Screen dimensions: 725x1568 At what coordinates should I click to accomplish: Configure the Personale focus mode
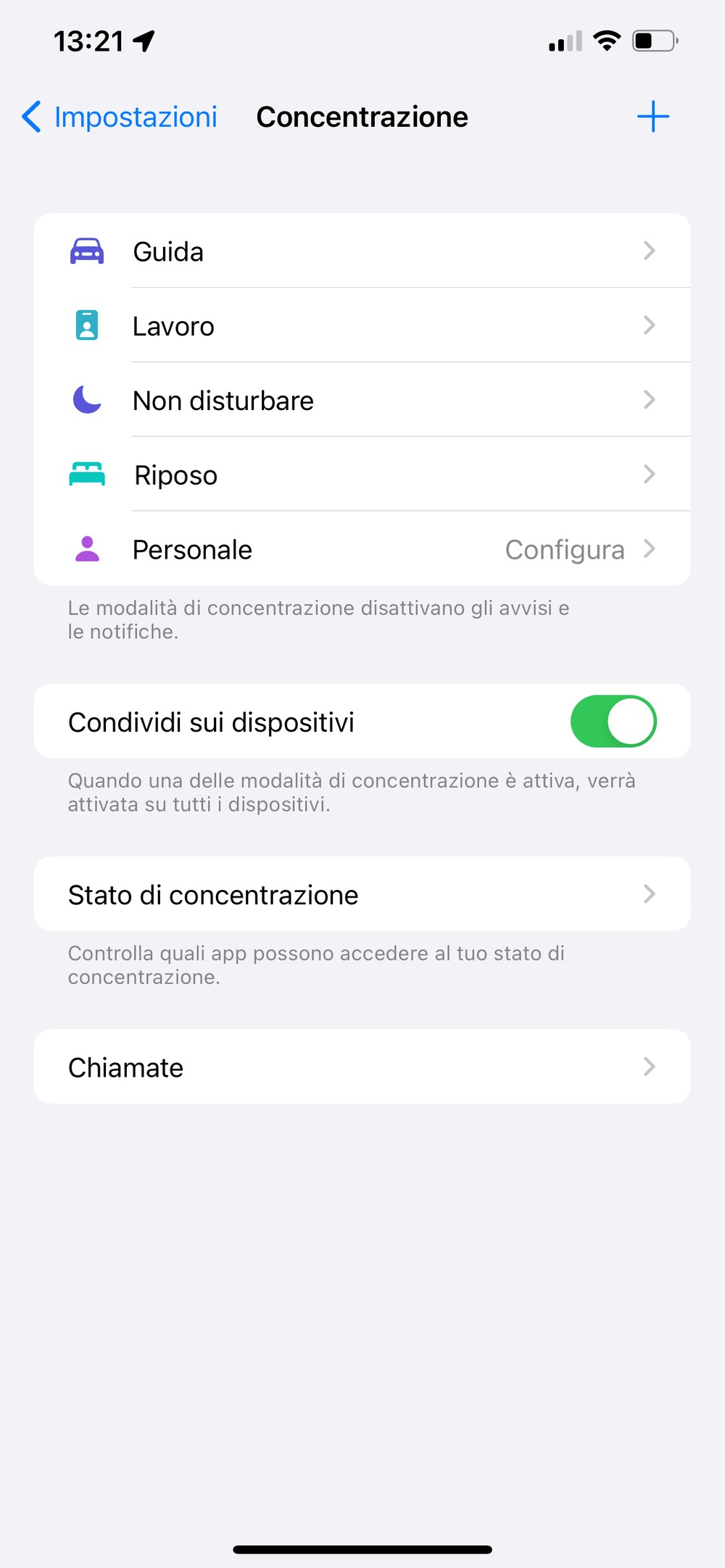coord(361,550)
